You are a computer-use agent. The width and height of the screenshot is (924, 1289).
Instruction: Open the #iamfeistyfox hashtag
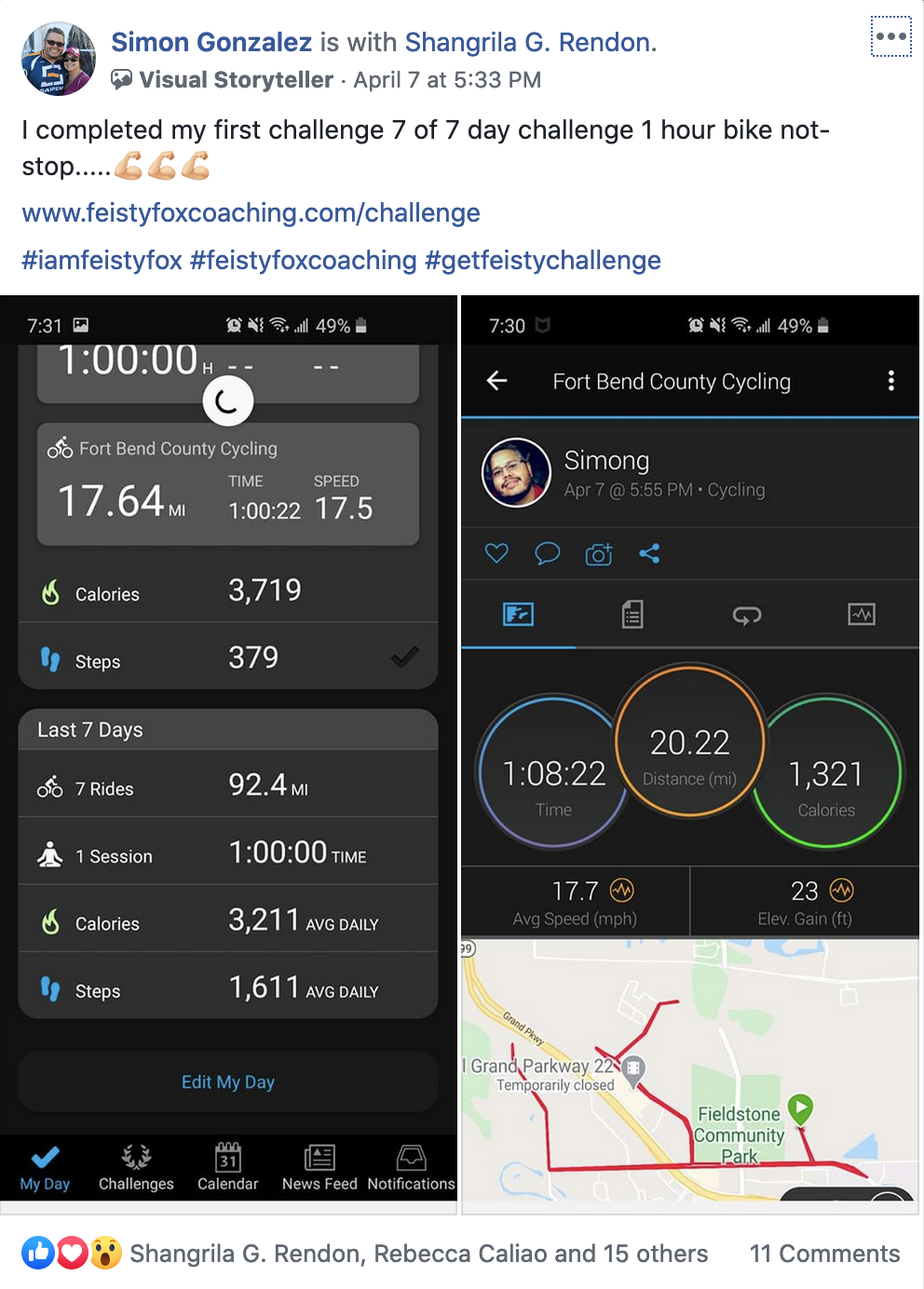102,261
